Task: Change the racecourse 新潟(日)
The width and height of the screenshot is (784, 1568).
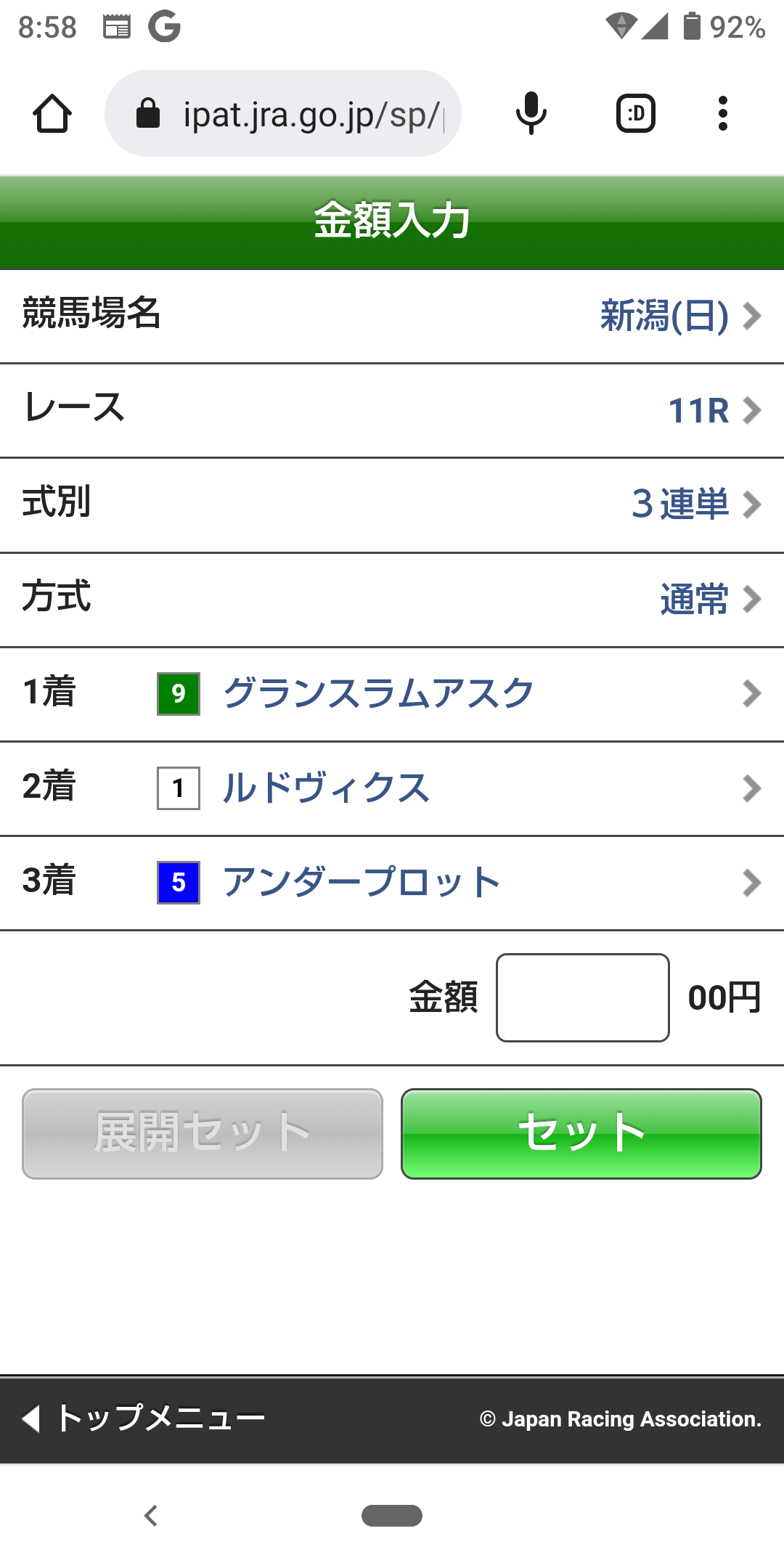Action: click(x=679, y=316)
